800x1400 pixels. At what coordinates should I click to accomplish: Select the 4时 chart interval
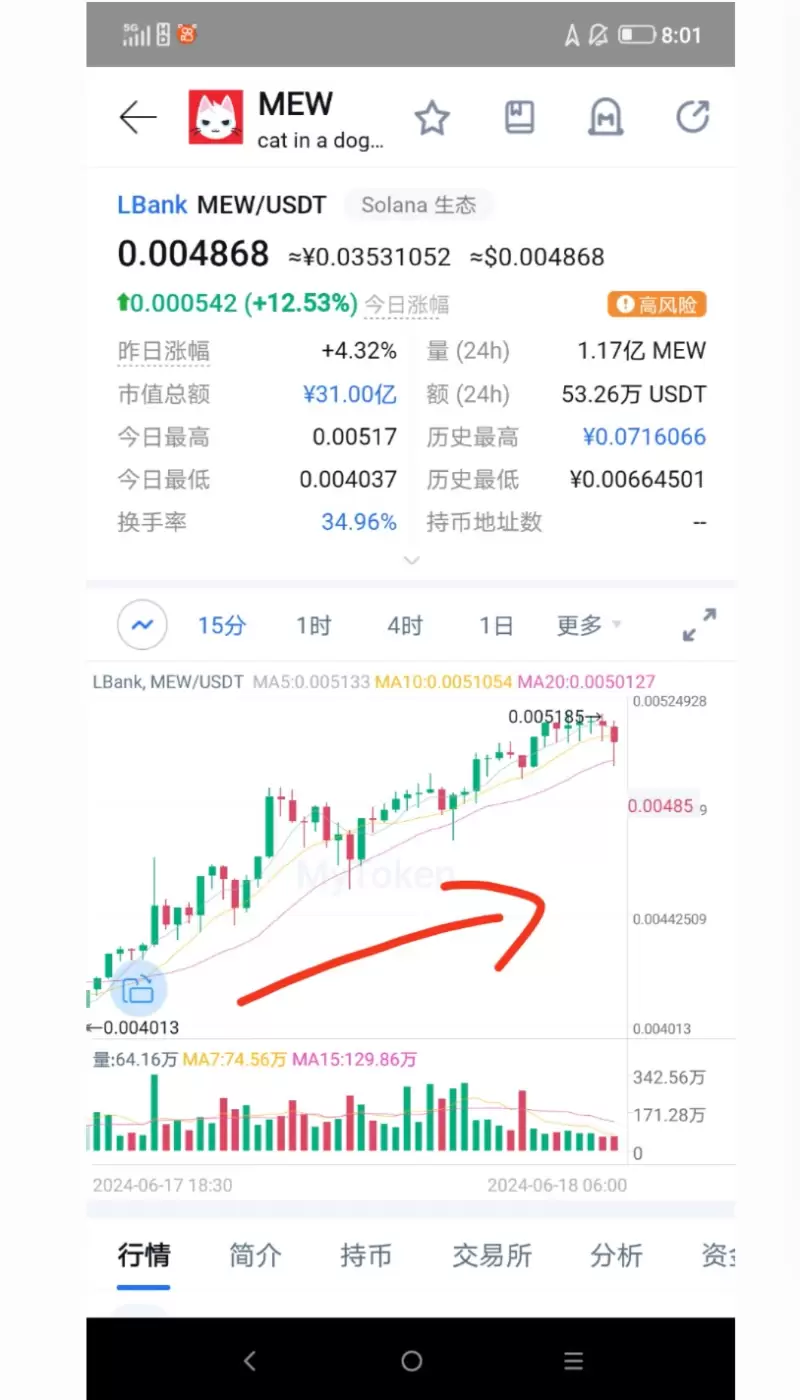[405, 626]
